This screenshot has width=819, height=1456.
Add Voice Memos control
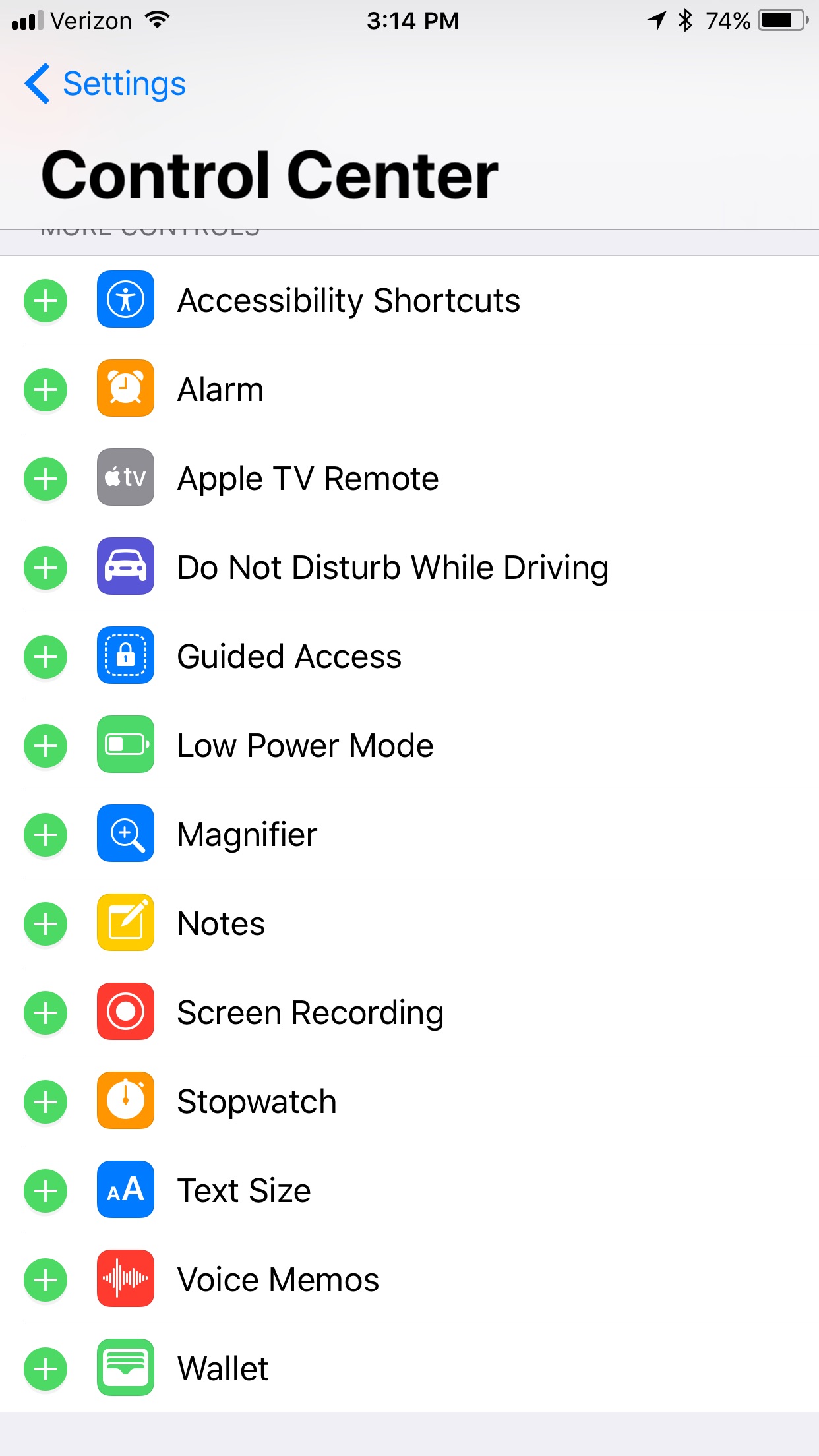45,1280
